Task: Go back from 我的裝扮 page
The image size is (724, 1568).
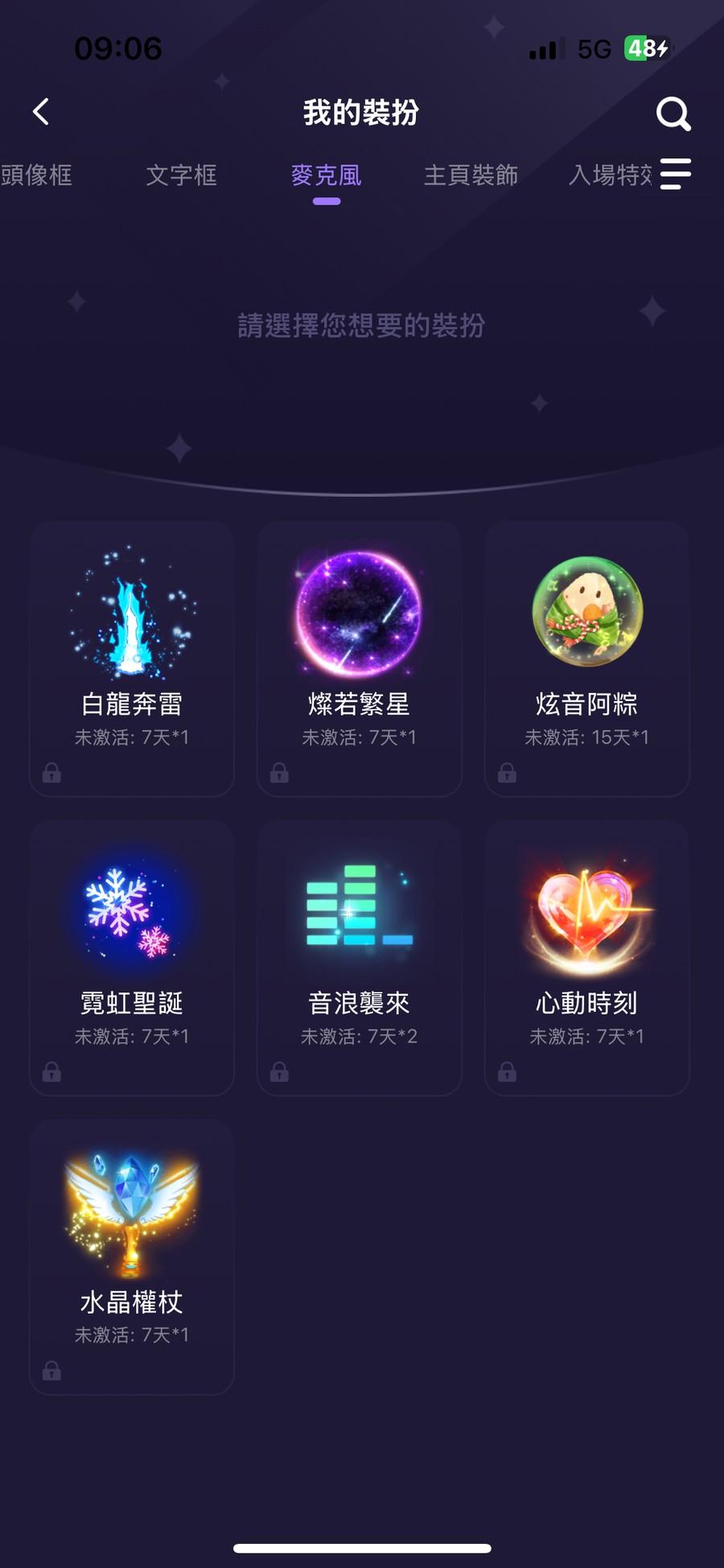Action: point(42,112)
